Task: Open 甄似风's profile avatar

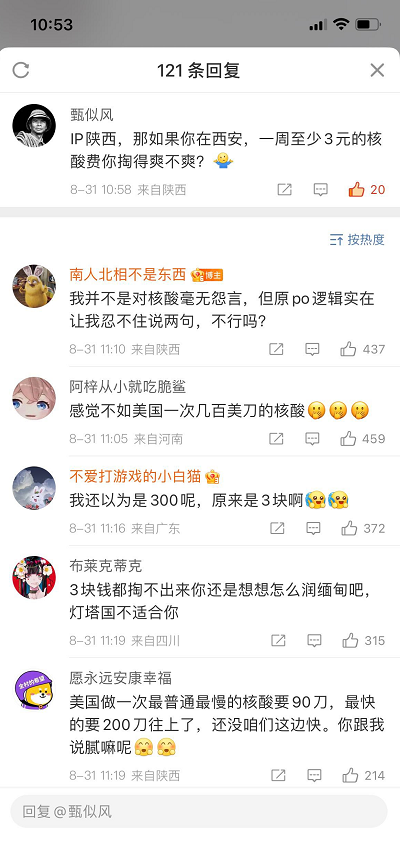Action: (x=34, y=126)
